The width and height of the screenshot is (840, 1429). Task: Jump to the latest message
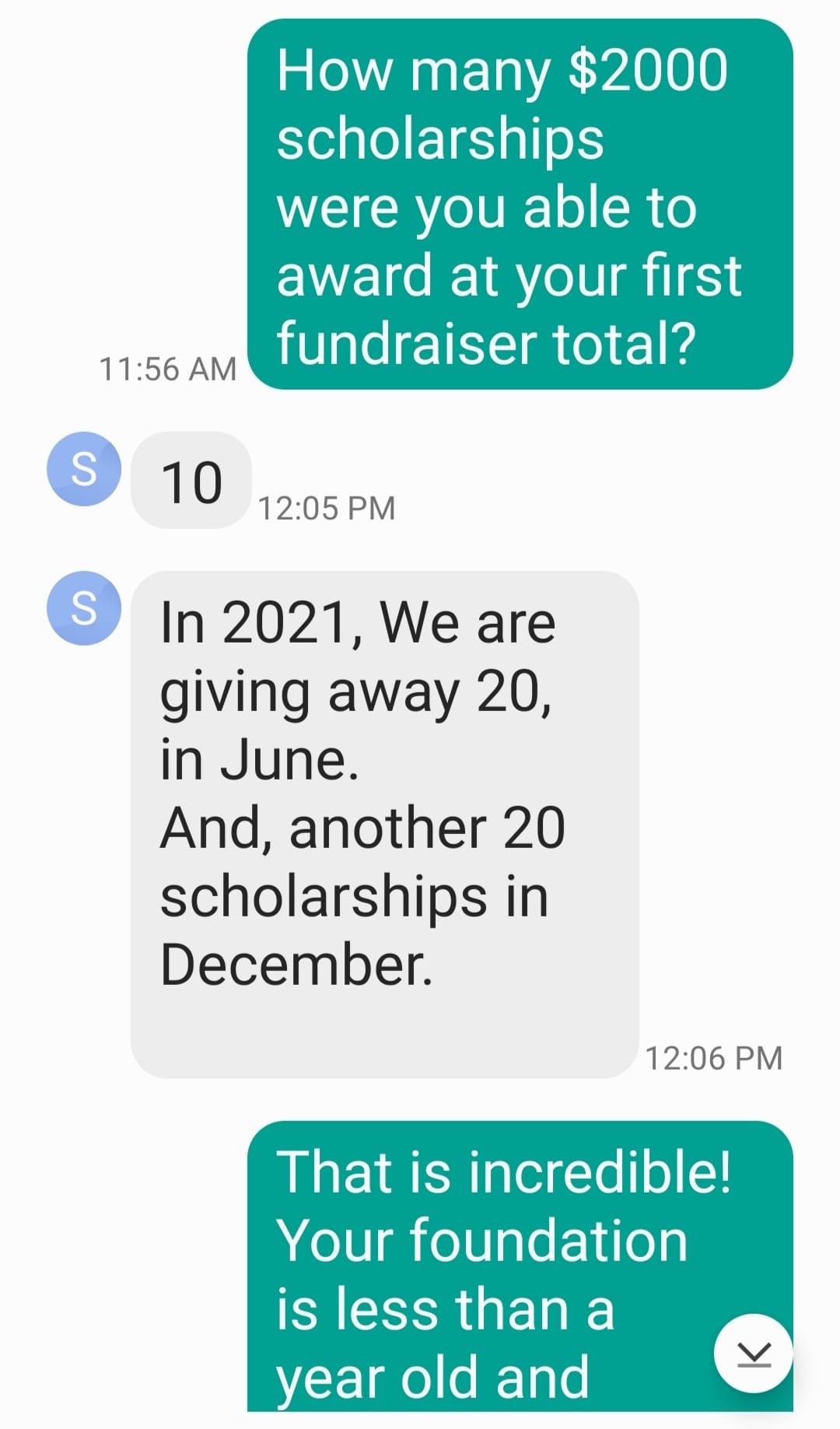click(x=753, y=1353)
